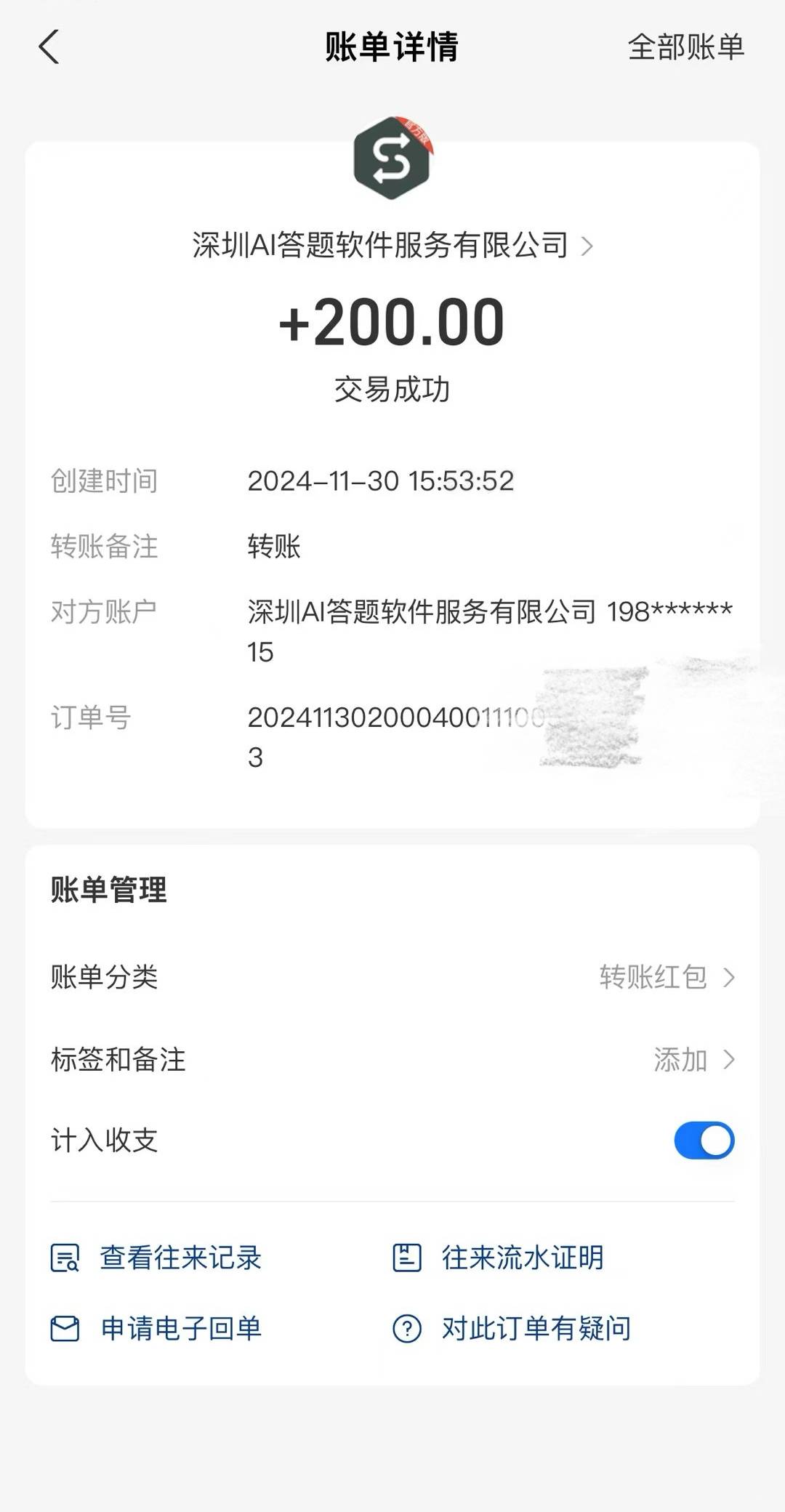The width and height of the screenshot is (785, 1512).
Task: Select the 账单详情 title header
Action: 392,48
